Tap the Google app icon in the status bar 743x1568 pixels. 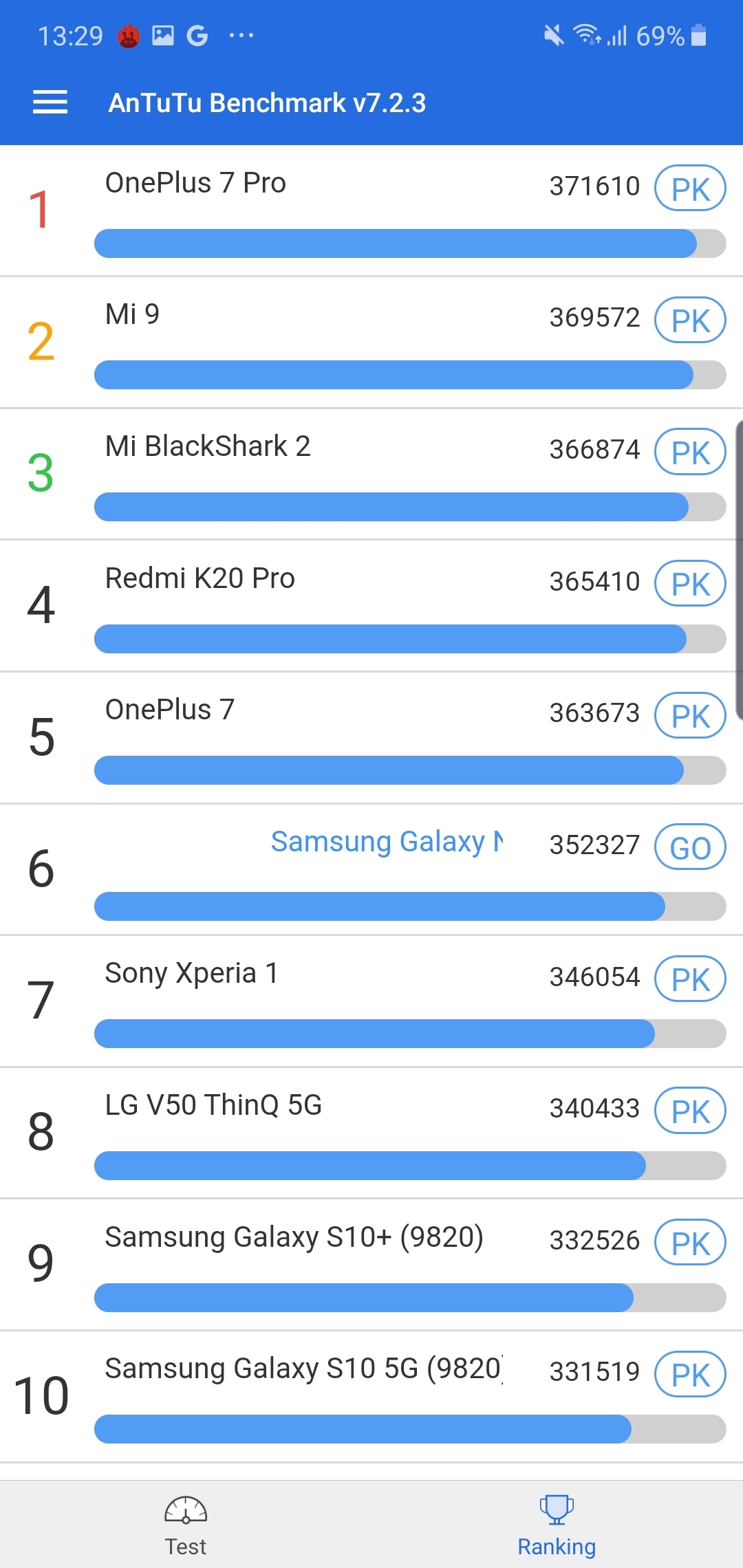click(196, 34)
